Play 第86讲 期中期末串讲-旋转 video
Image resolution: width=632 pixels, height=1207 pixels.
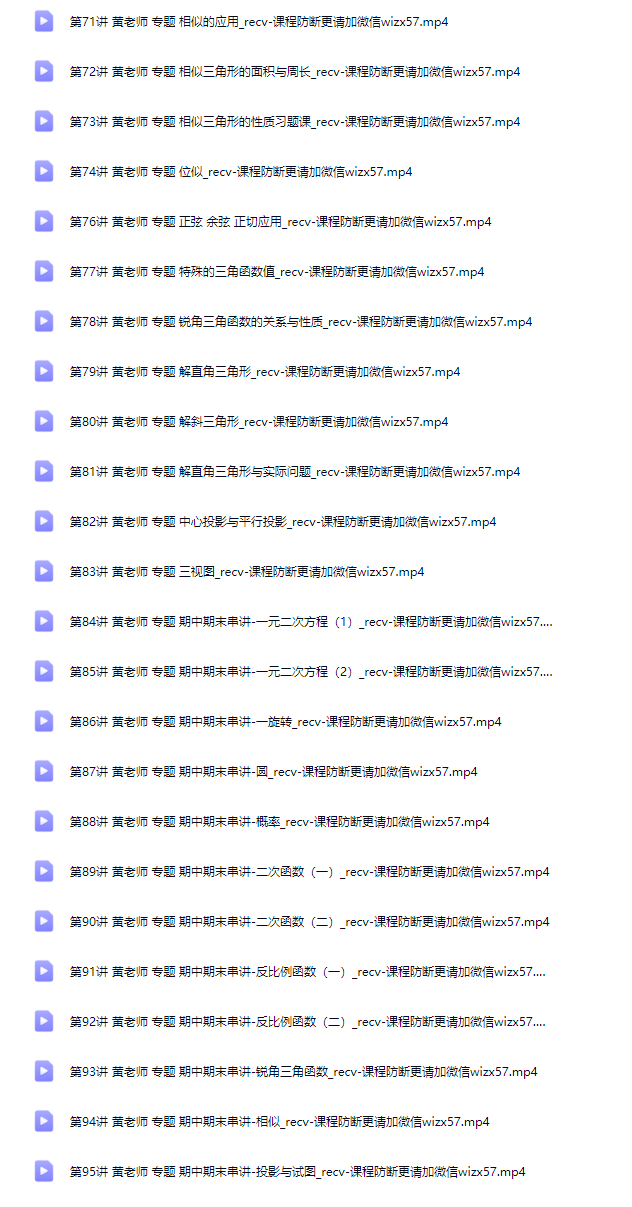tap(286, 721)
